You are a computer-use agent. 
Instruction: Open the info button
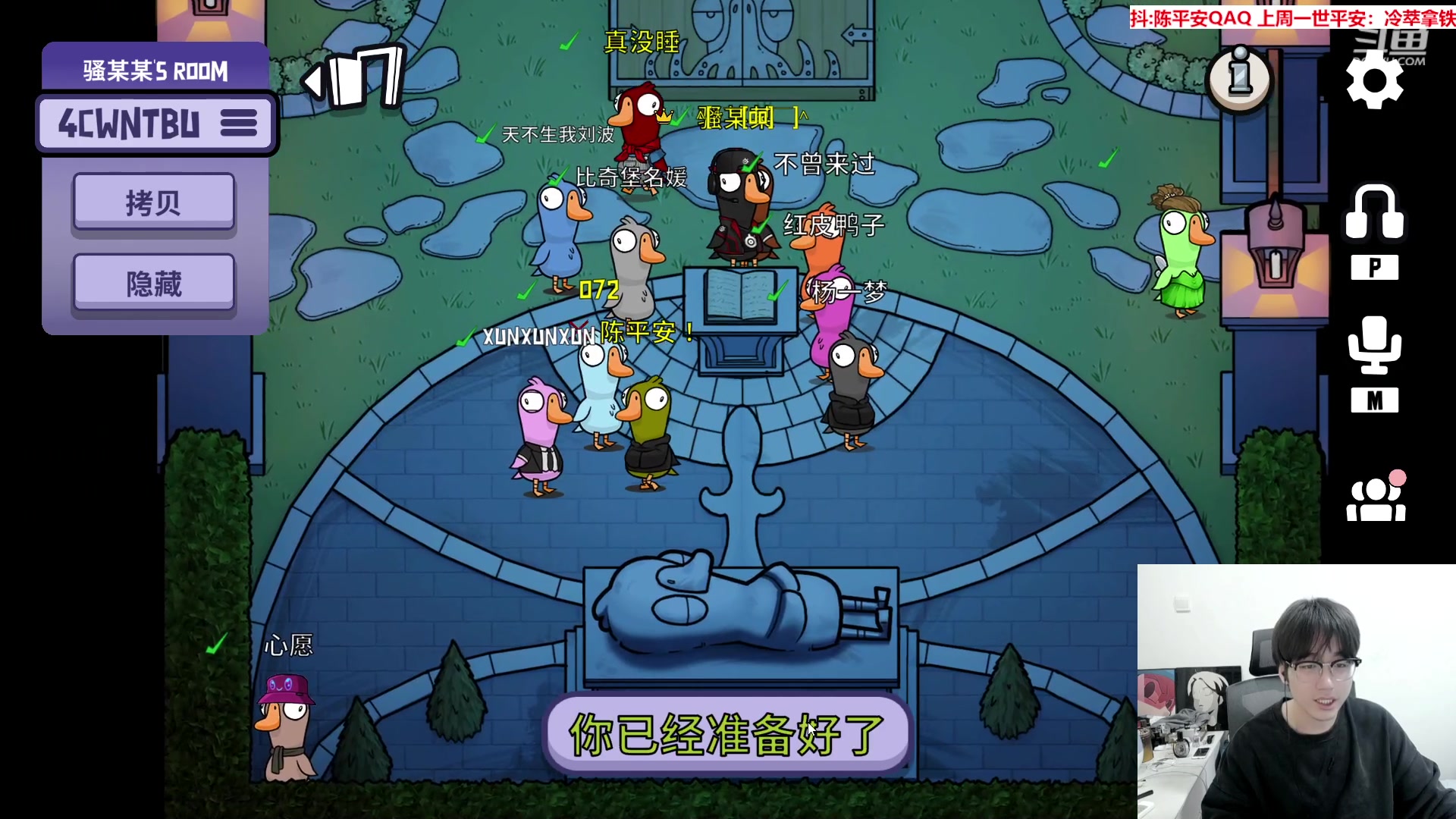coord(1239,76)
